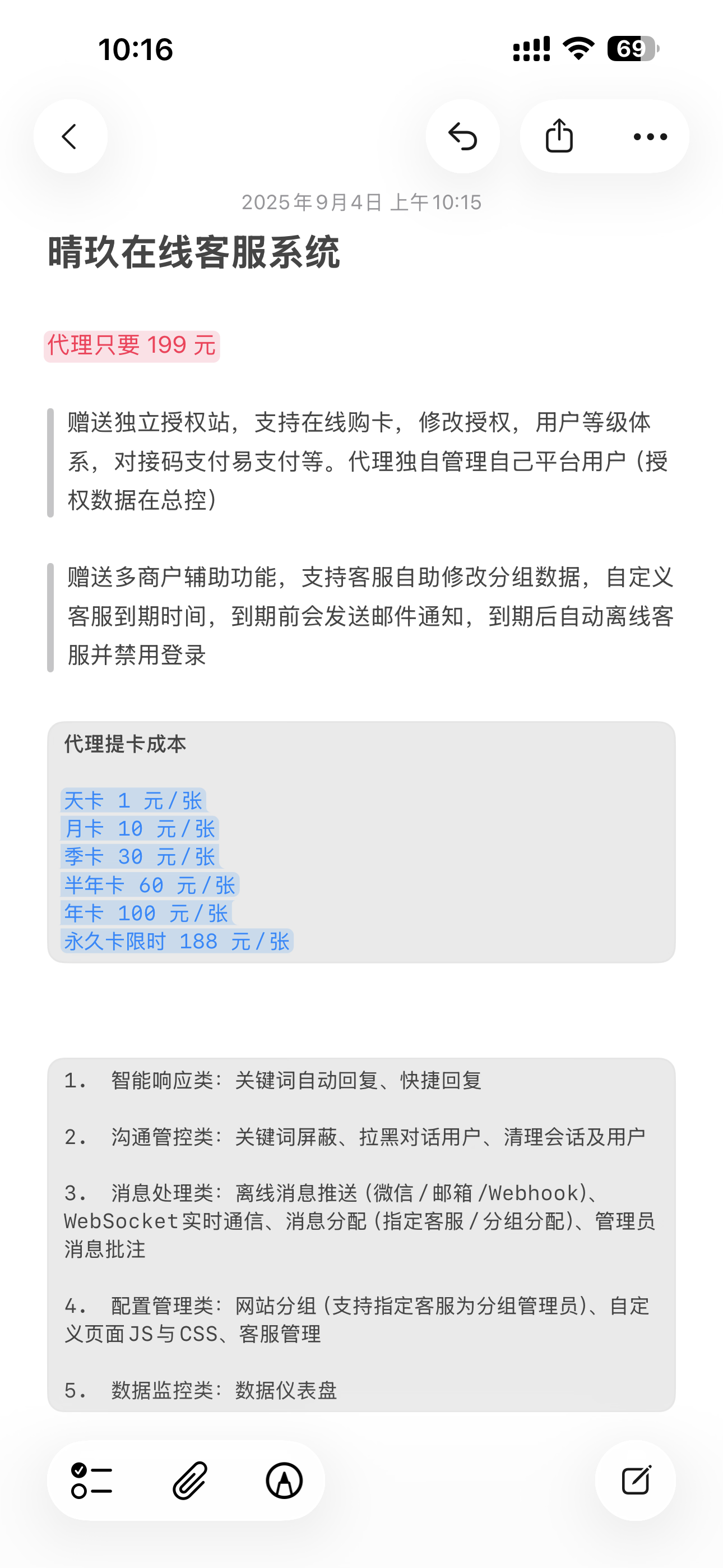Compose a new note
The width and height of the screenshot is (723, 1568).
pos(636,1481)
